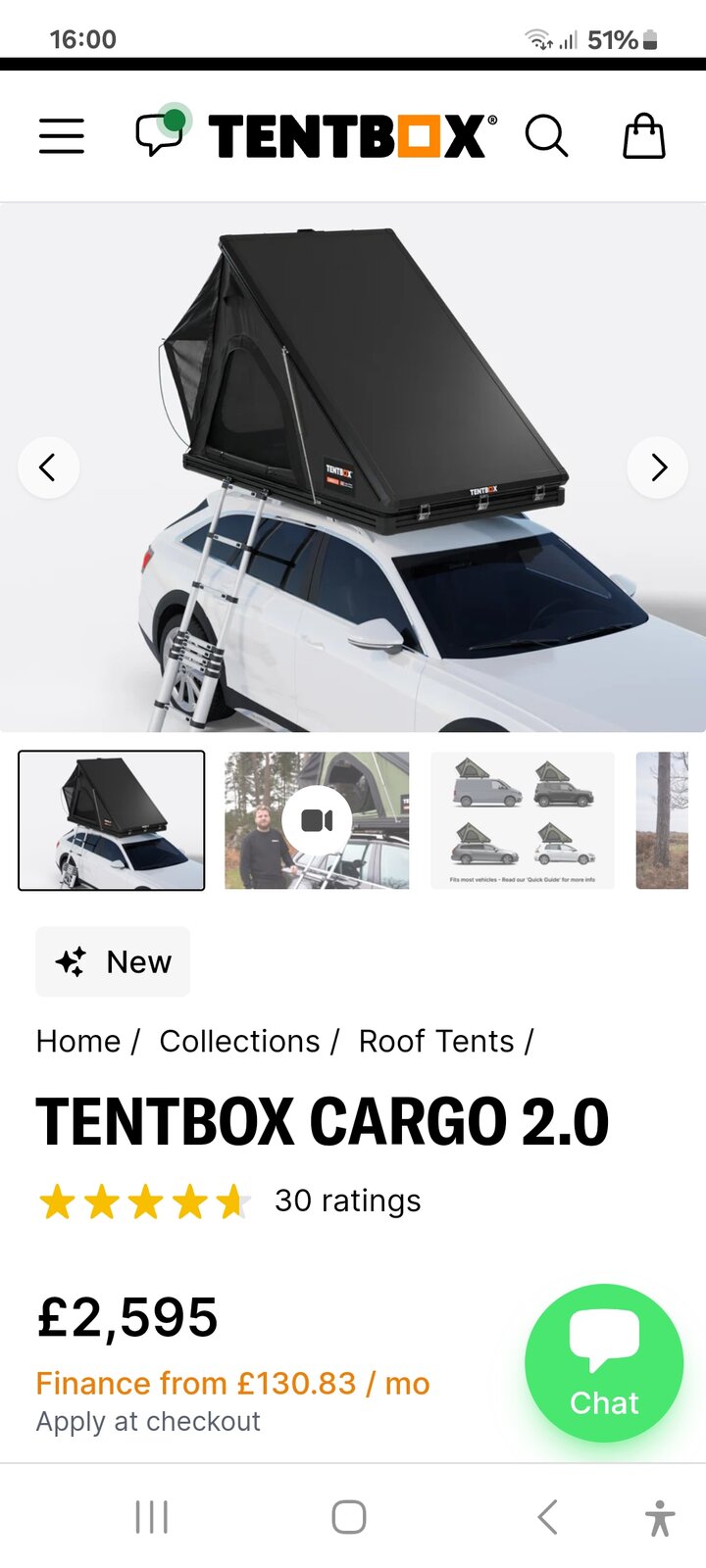The width and height of the screenshot is (706, 1568).
Task: Select the black tent on white car thumbnail
Action: [112, 820]
